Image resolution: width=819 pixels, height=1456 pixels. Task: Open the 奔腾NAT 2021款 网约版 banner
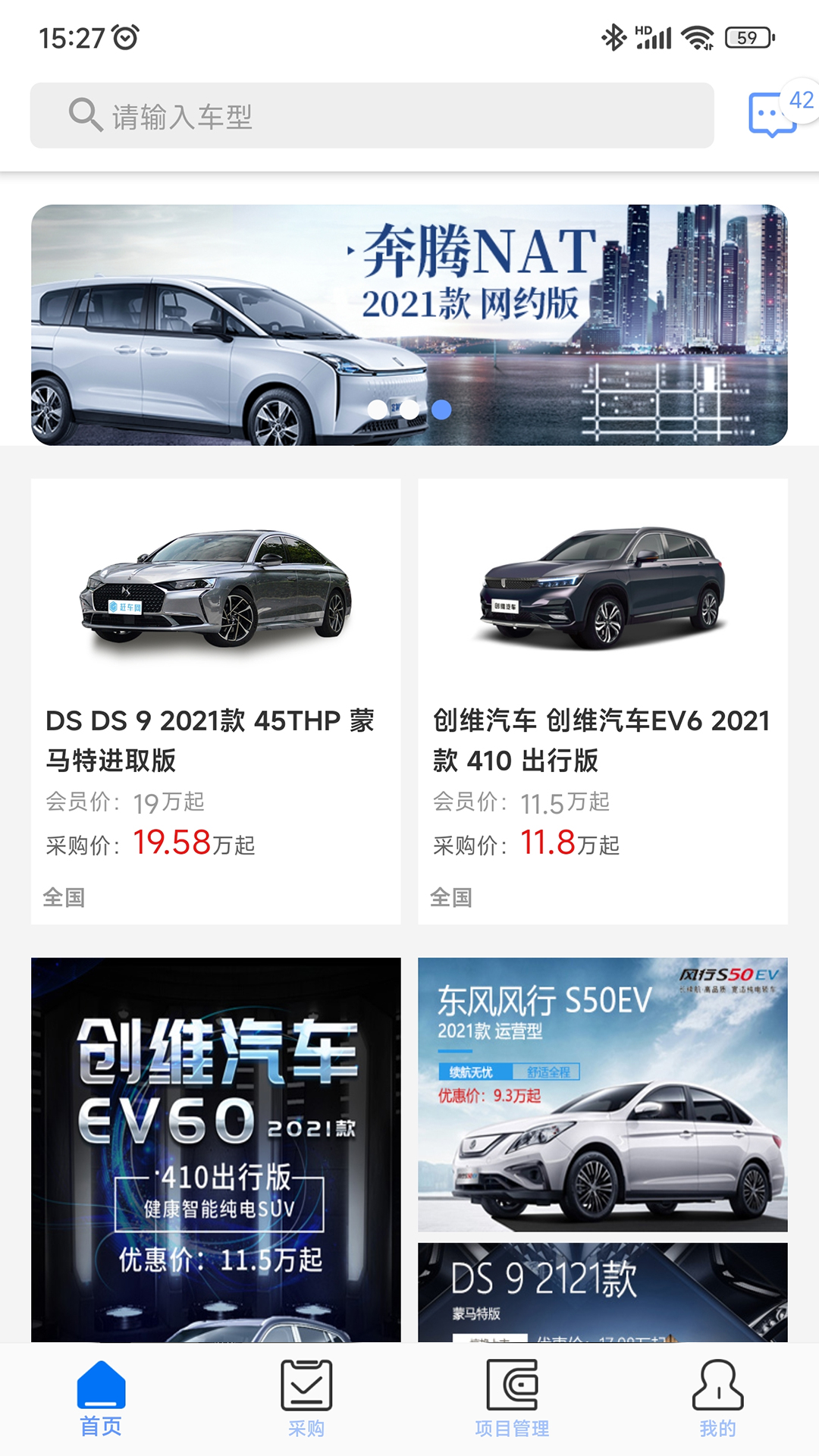pos(409,325)
